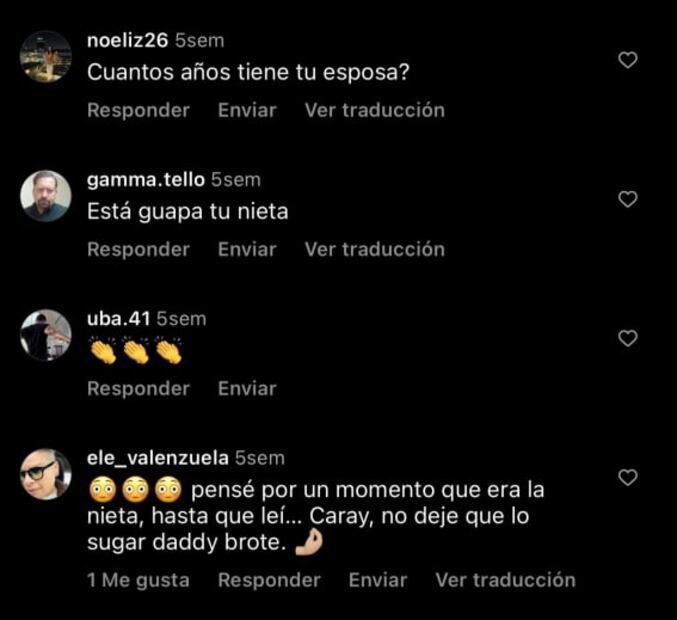See translation of noeliz26's comment

tap(374, 110)
